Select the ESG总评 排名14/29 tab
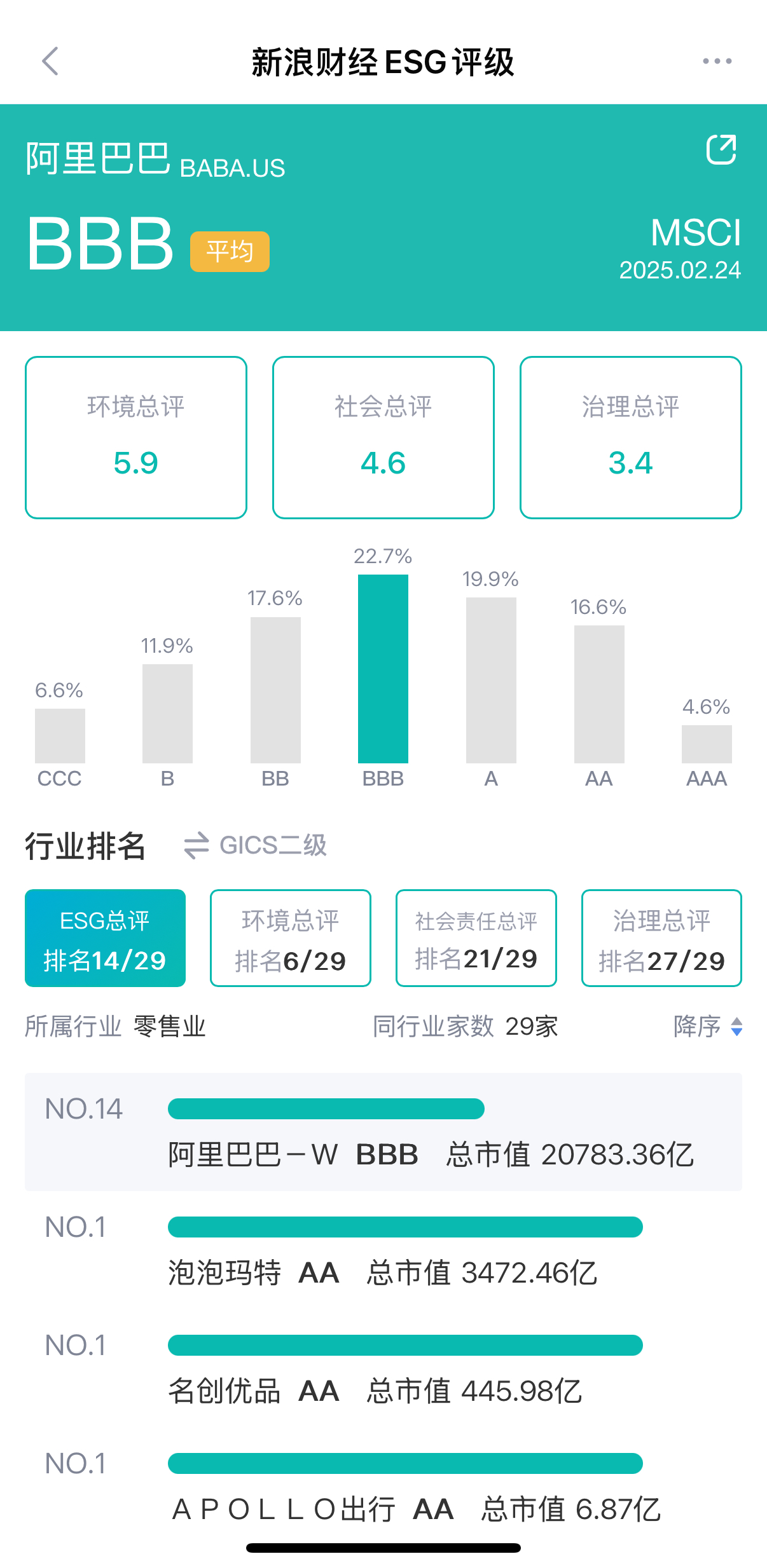767x1568 pixels. tap(105, 938)
